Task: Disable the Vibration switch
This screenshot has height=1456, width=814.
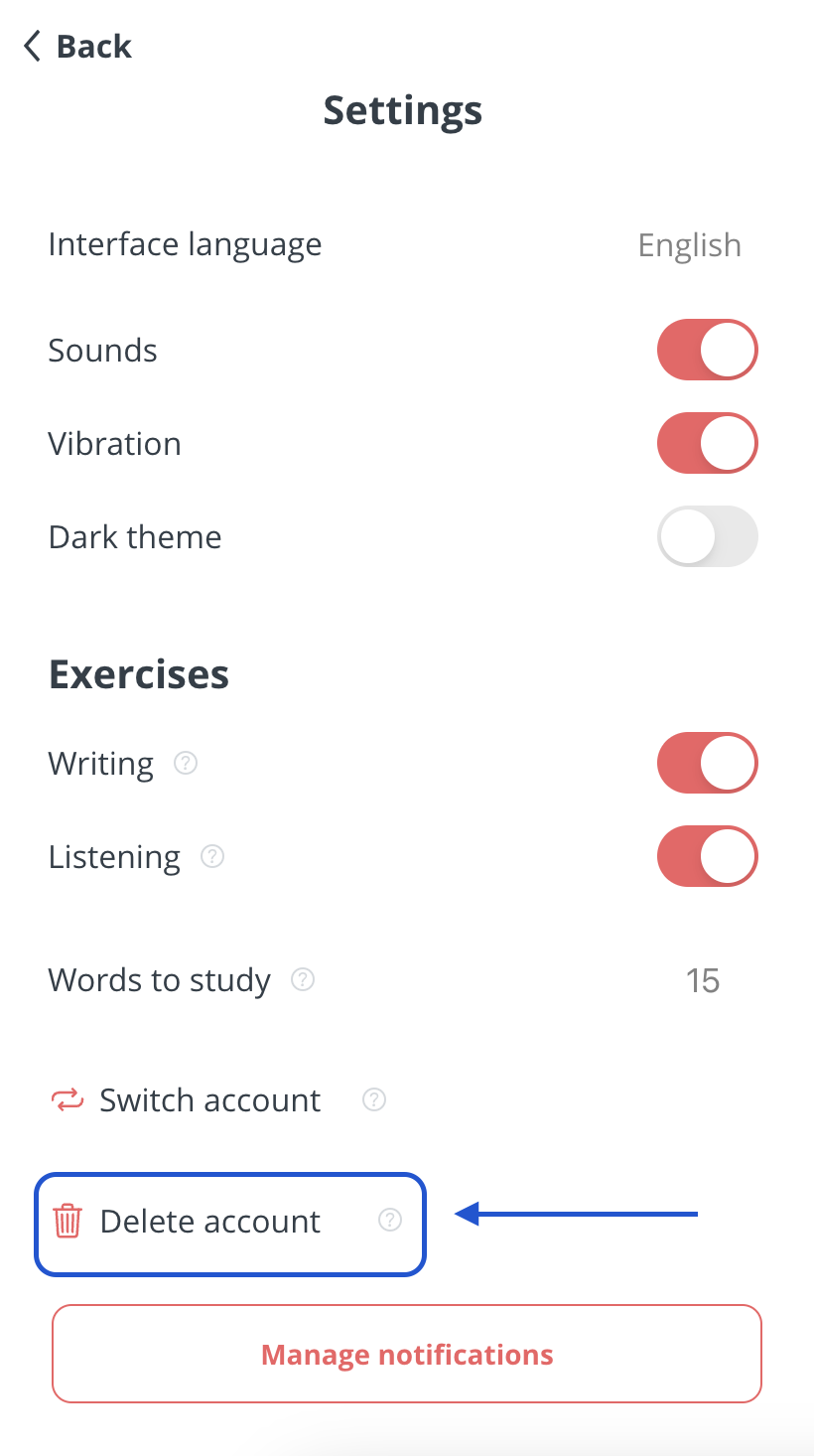Action: (x=707, y=443)
